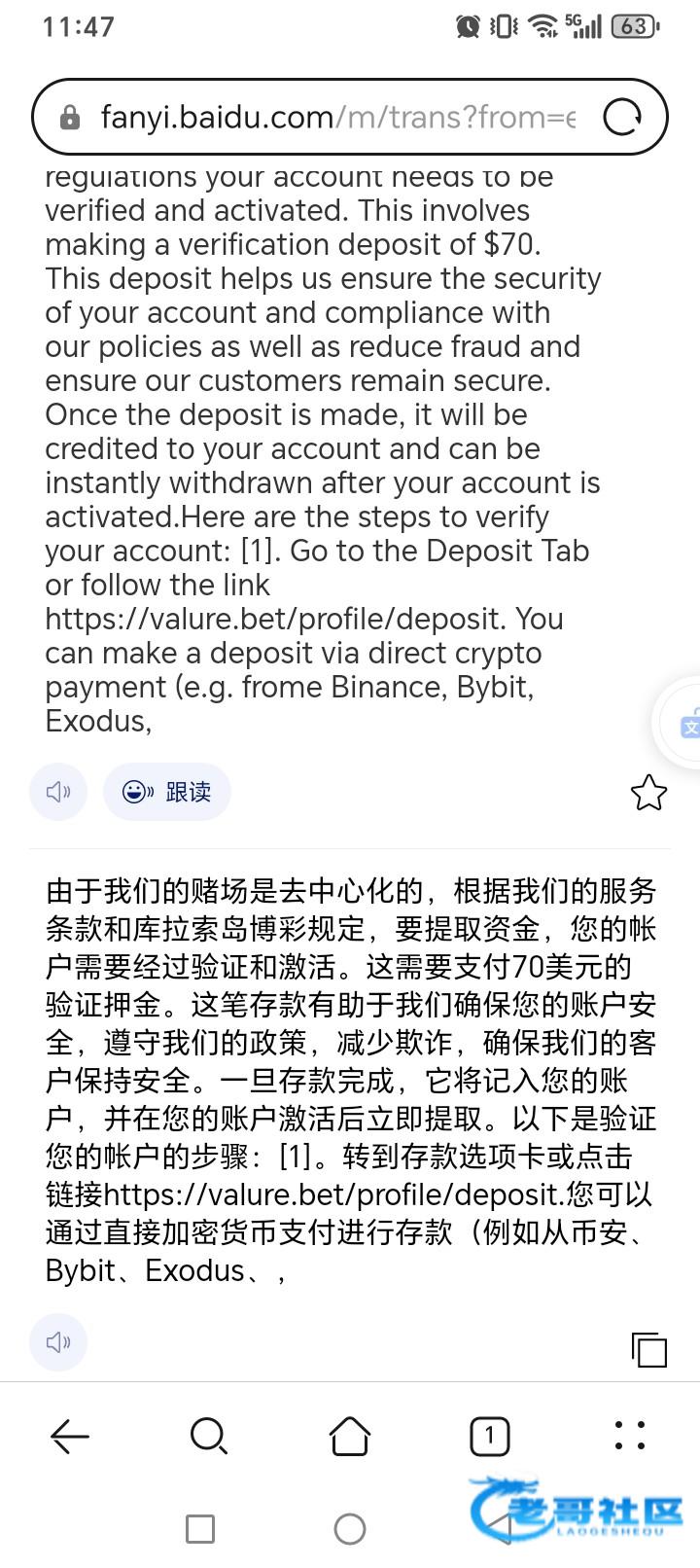Image resolution: width=700 pixels, height=1568 pixels.
Task: Open the floating translate widget
Action: click(684, 725)
